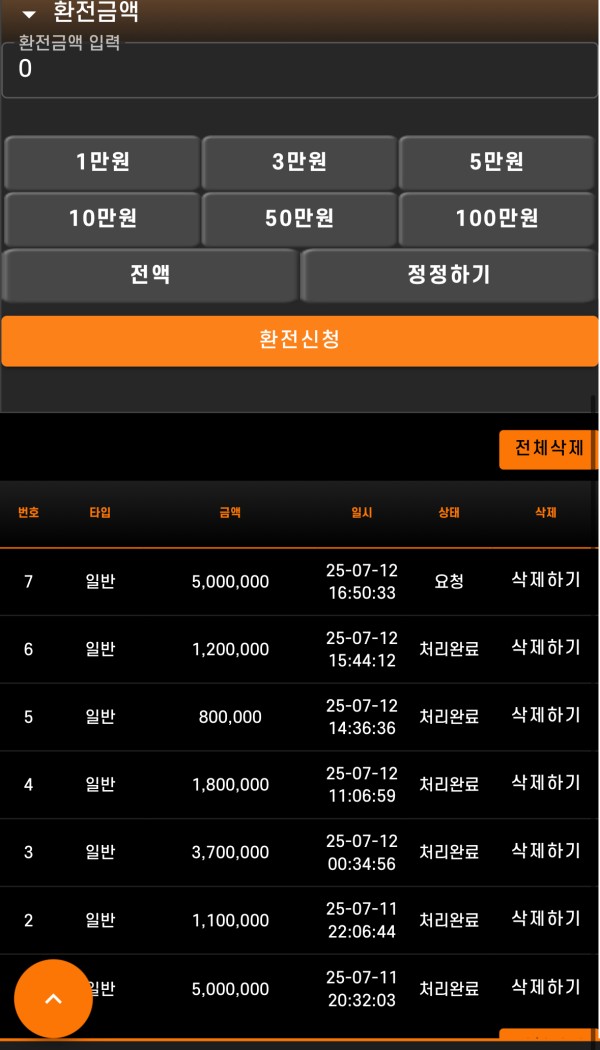Add 1만원 to the amount
600x1050 pixels.
coord(102,162)
